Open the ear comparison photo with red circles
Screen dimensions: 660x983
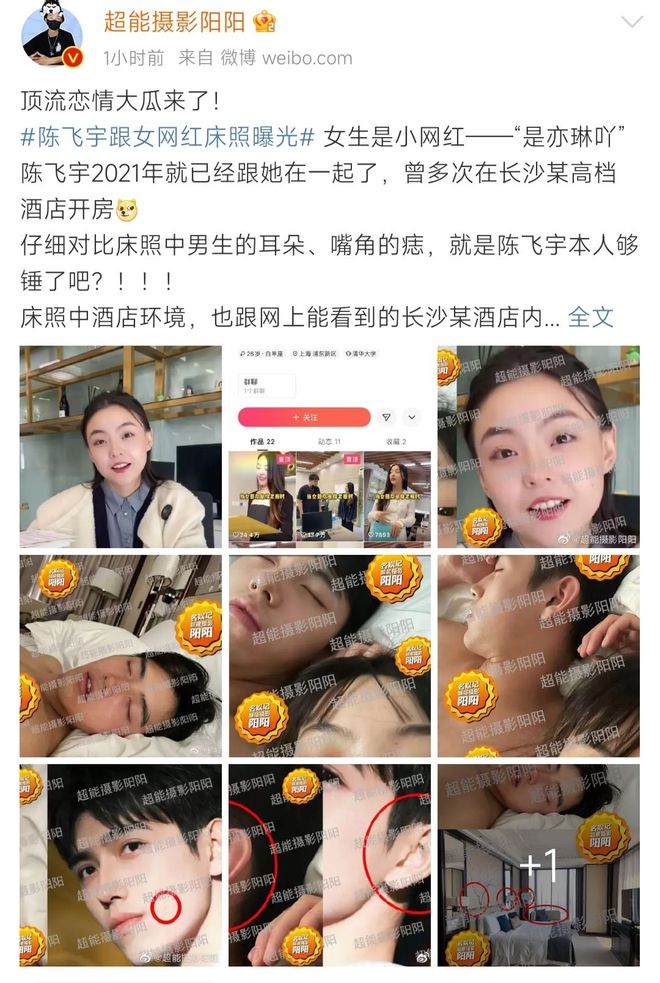pos(329,865)
